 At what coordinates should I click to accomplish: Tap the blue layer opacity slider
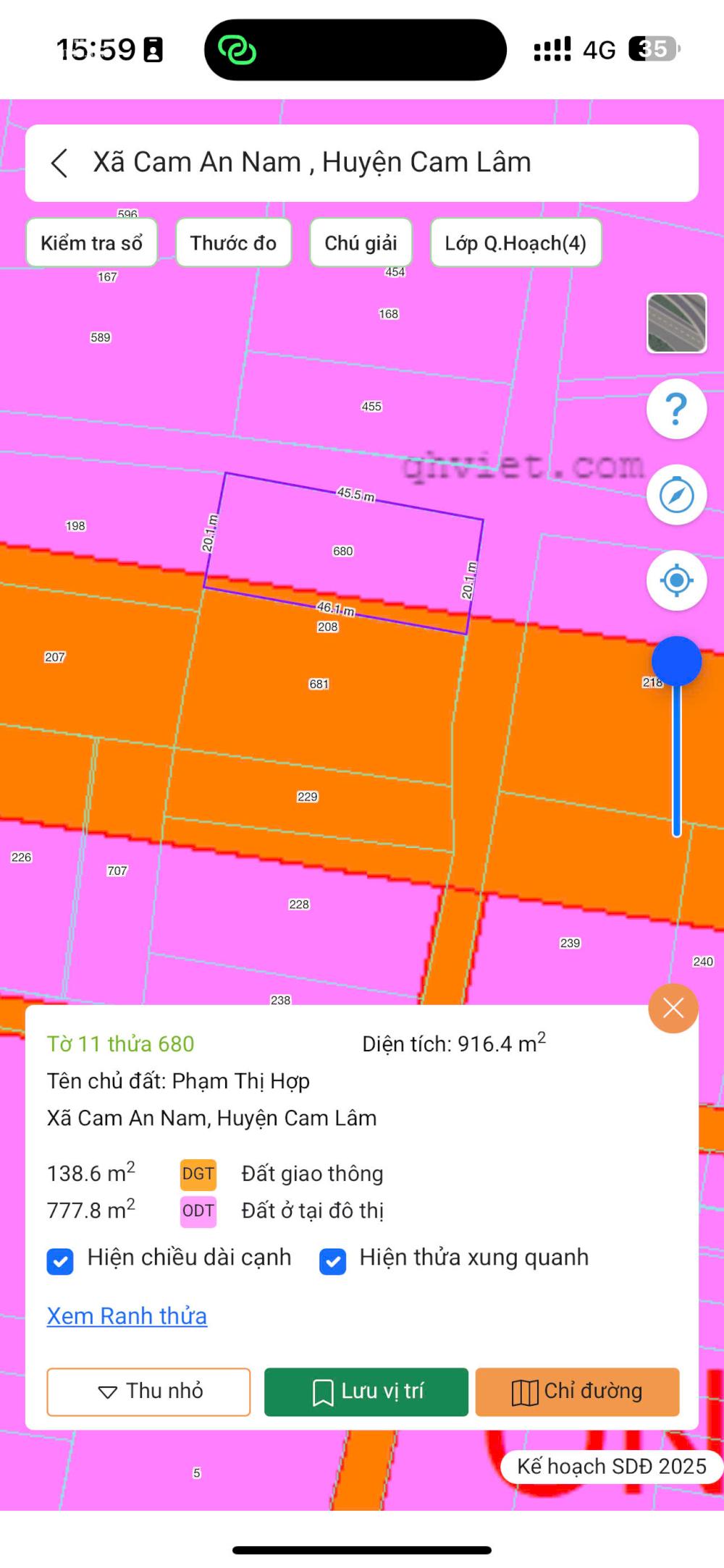[x=676, y=661]
